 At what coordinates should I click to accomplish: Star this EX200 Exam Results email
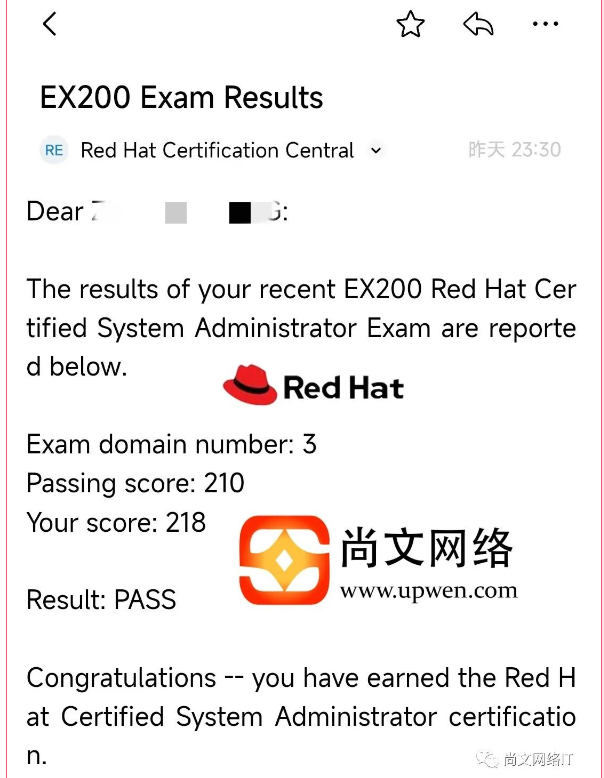click(x=411, y=25)
